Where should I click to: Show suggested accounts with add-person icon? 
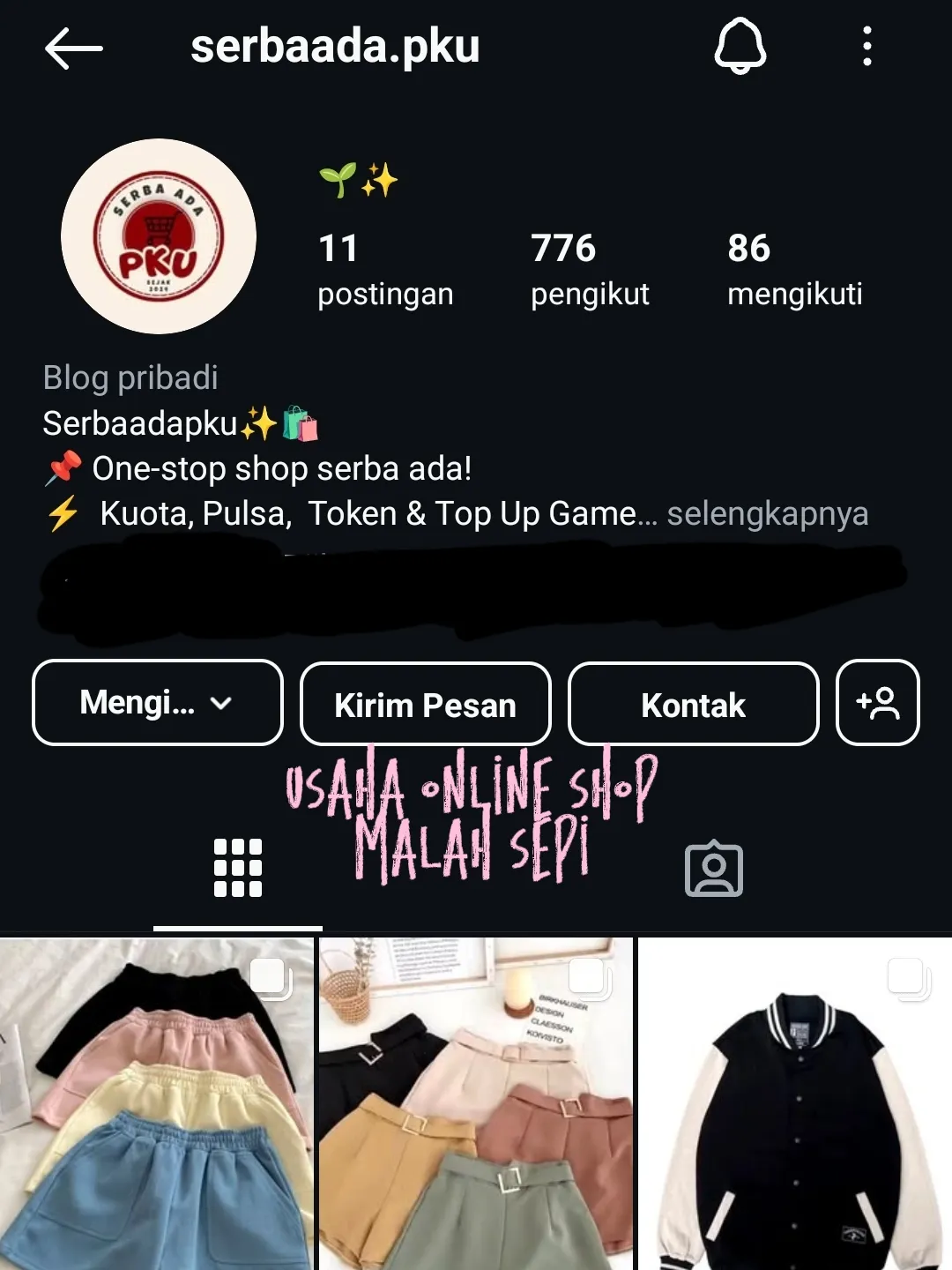(x=877, y=703)
